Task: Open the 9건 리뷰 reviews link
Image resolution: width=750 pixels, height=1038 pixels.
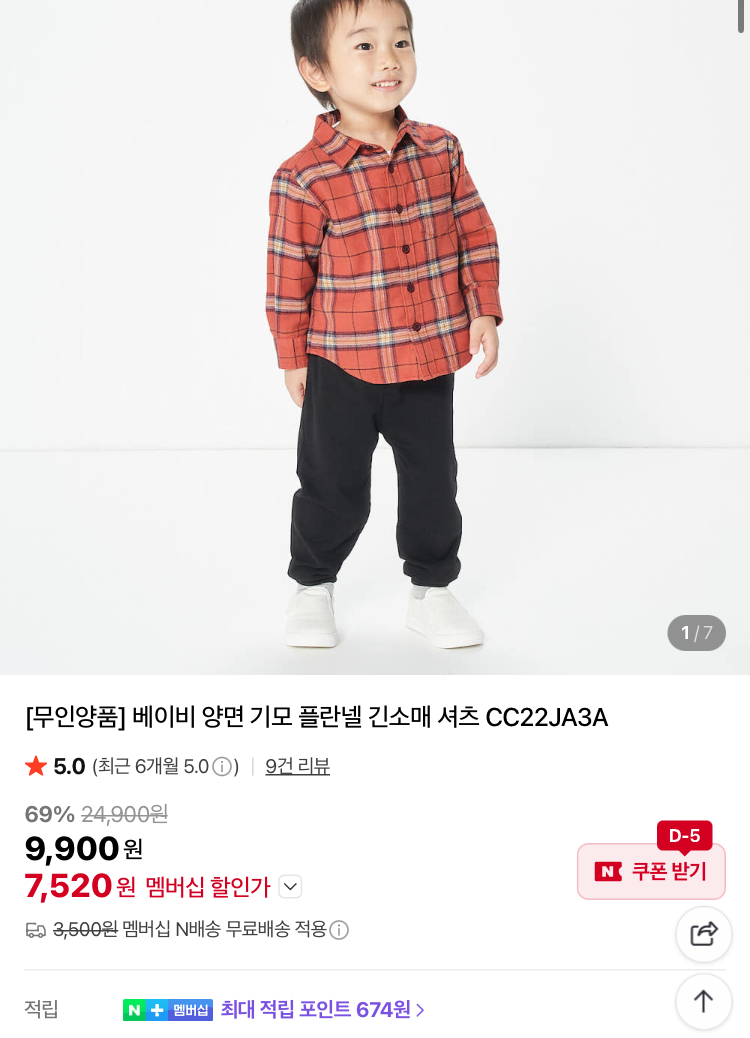Action: pos(297,767)
